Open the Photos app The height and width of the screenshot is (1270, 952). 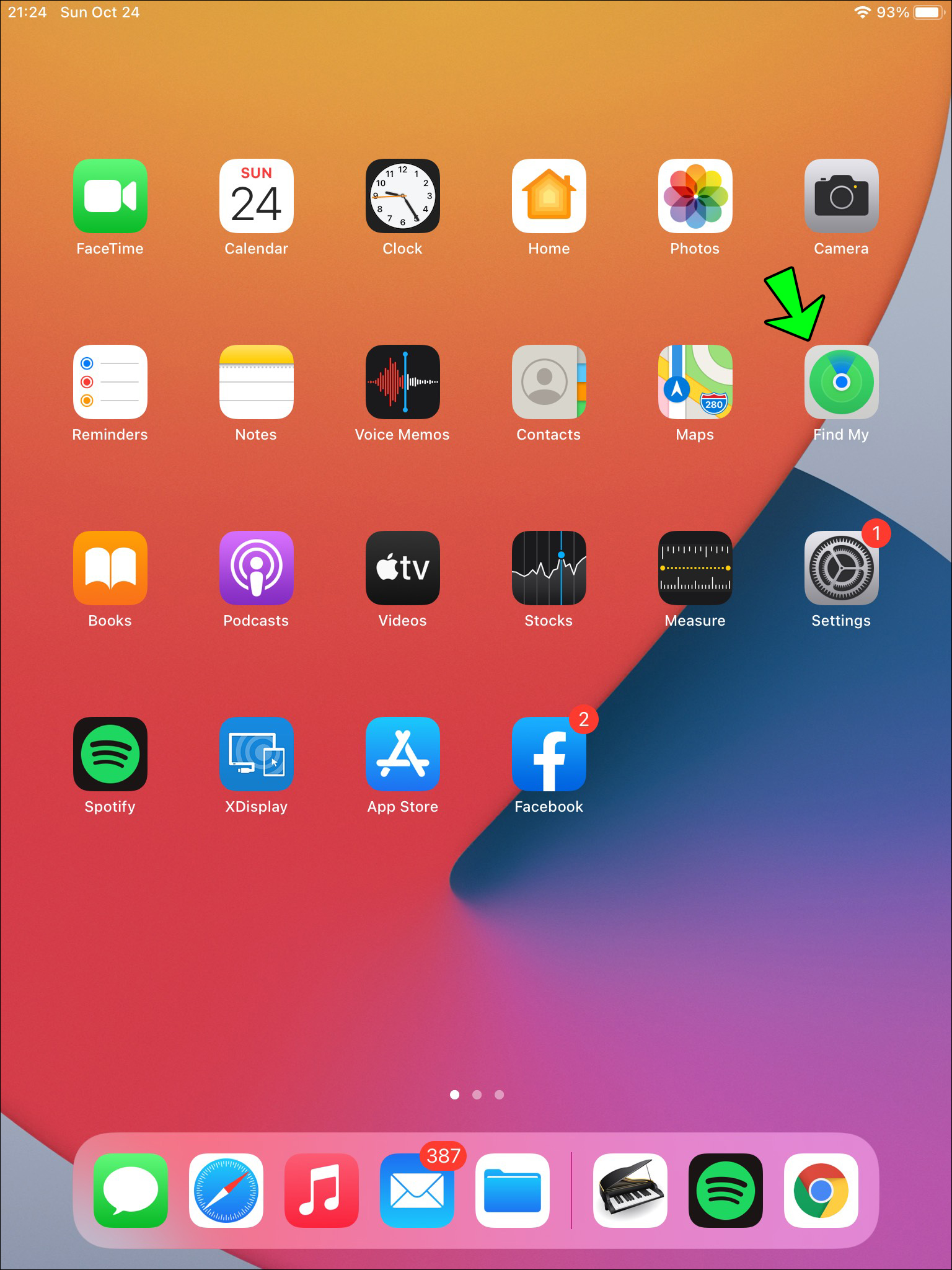(x=695, y=196)
